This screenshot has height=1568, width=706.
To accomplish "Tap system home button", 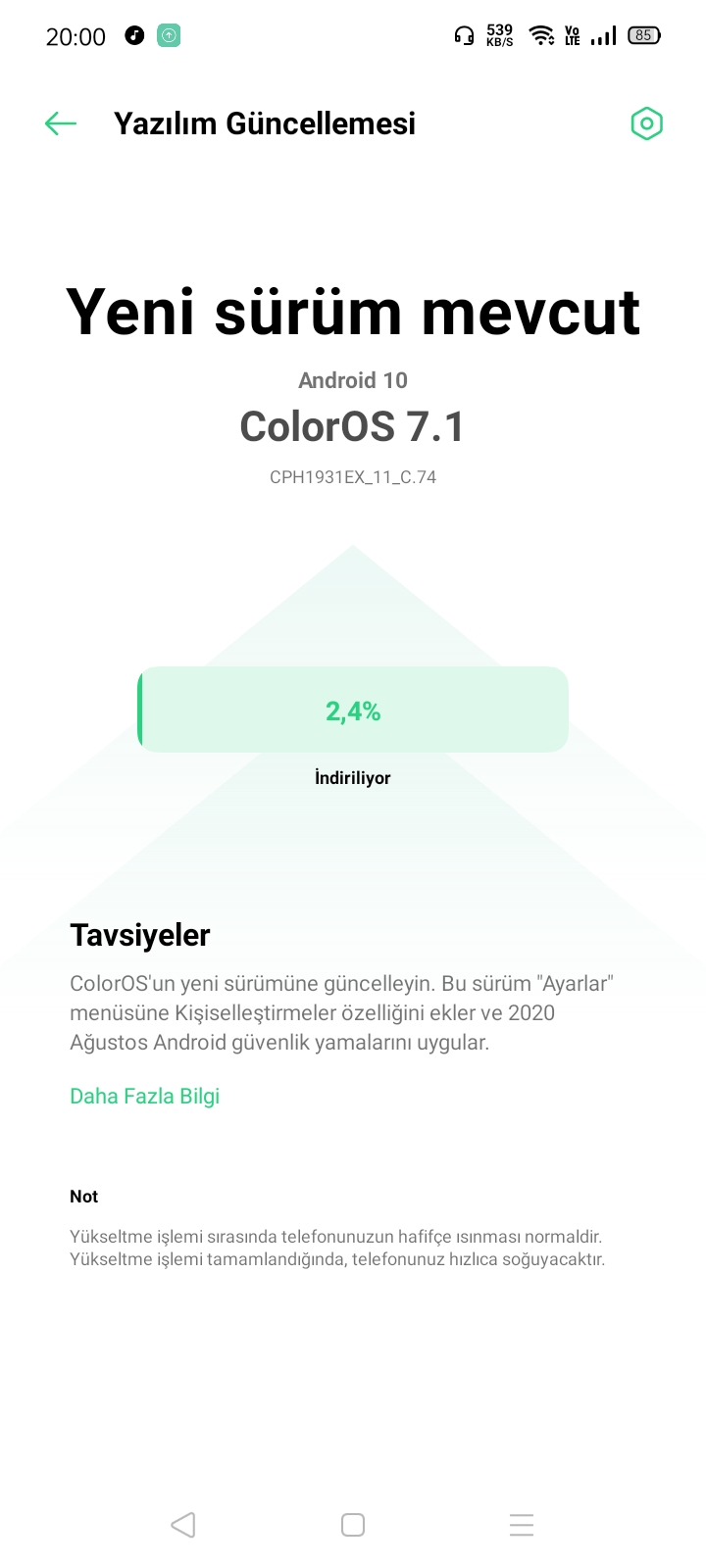I will [353, 1525].
